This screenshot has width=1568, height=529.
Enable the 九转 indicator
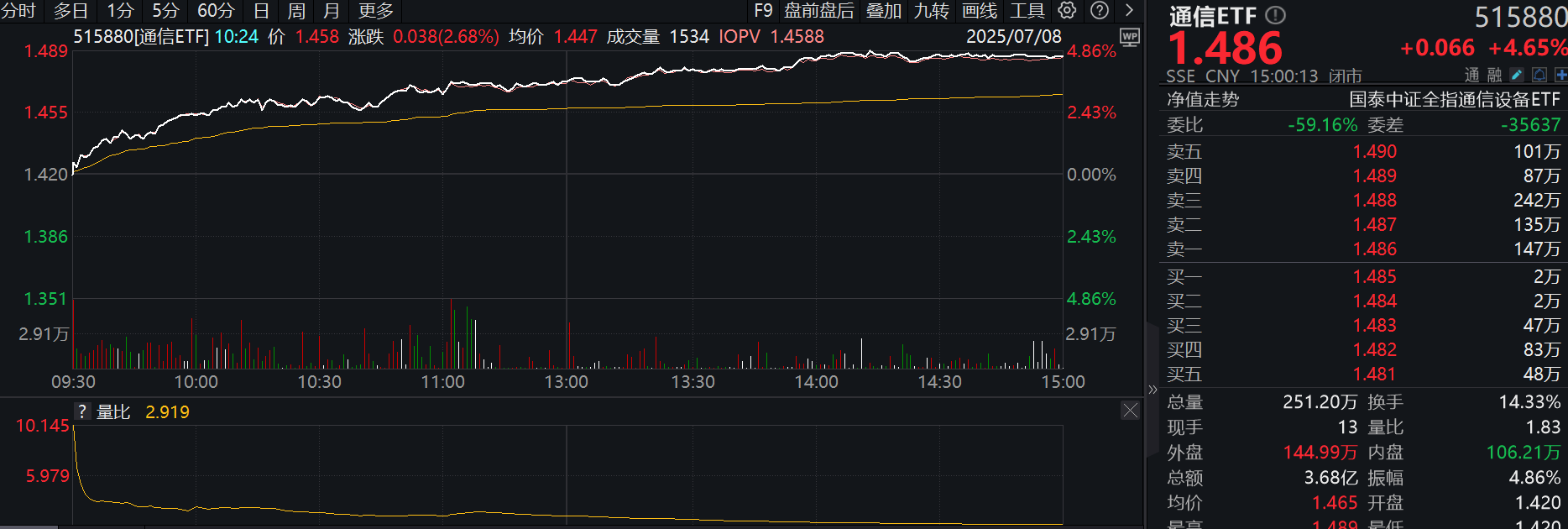click(x=931, y=11)
